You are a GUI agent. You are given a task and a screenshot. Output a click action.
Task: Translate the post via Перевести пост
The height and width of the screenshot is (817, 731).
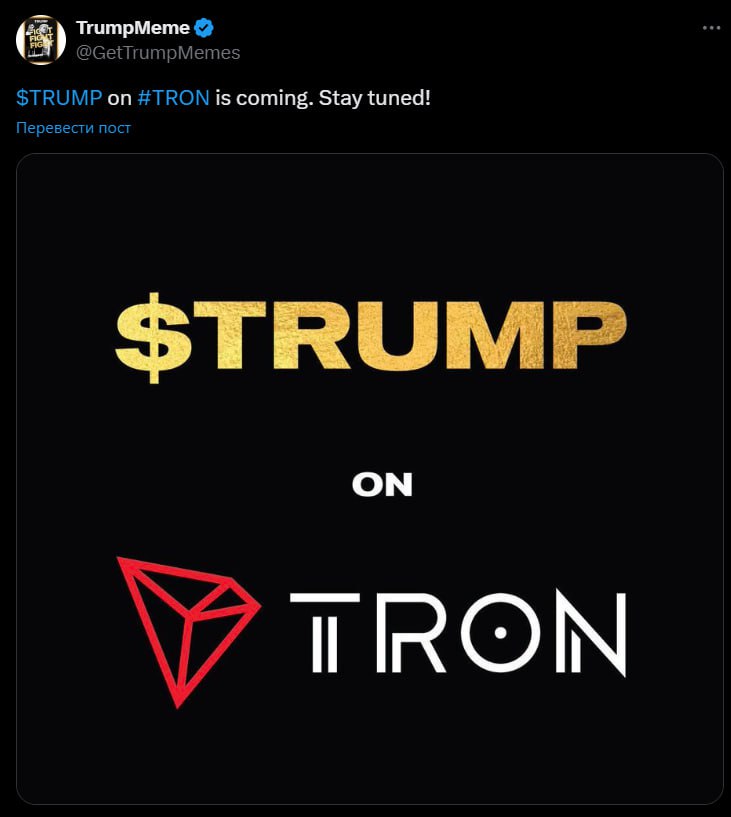[x=73, y=128]
